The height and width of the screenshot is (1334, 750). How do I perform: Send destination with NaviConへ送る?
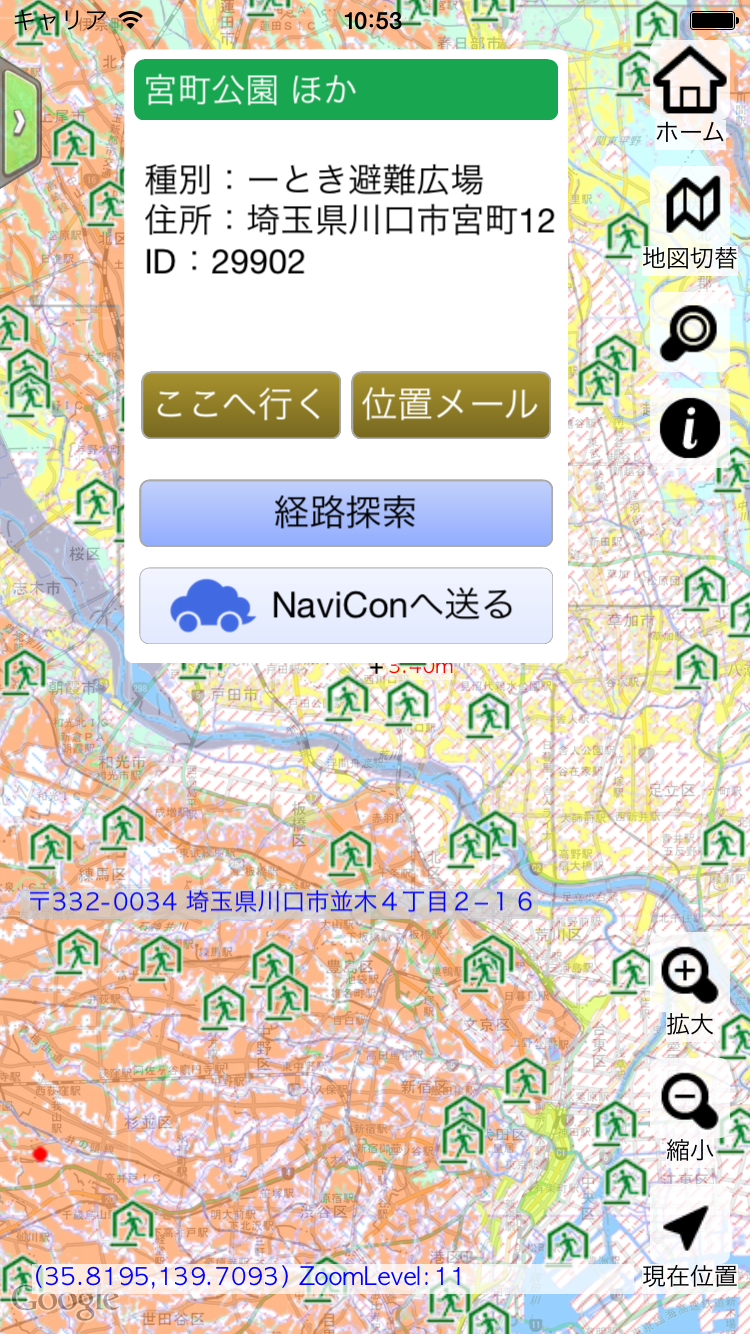pyautogui.click(x=346, y=605)
